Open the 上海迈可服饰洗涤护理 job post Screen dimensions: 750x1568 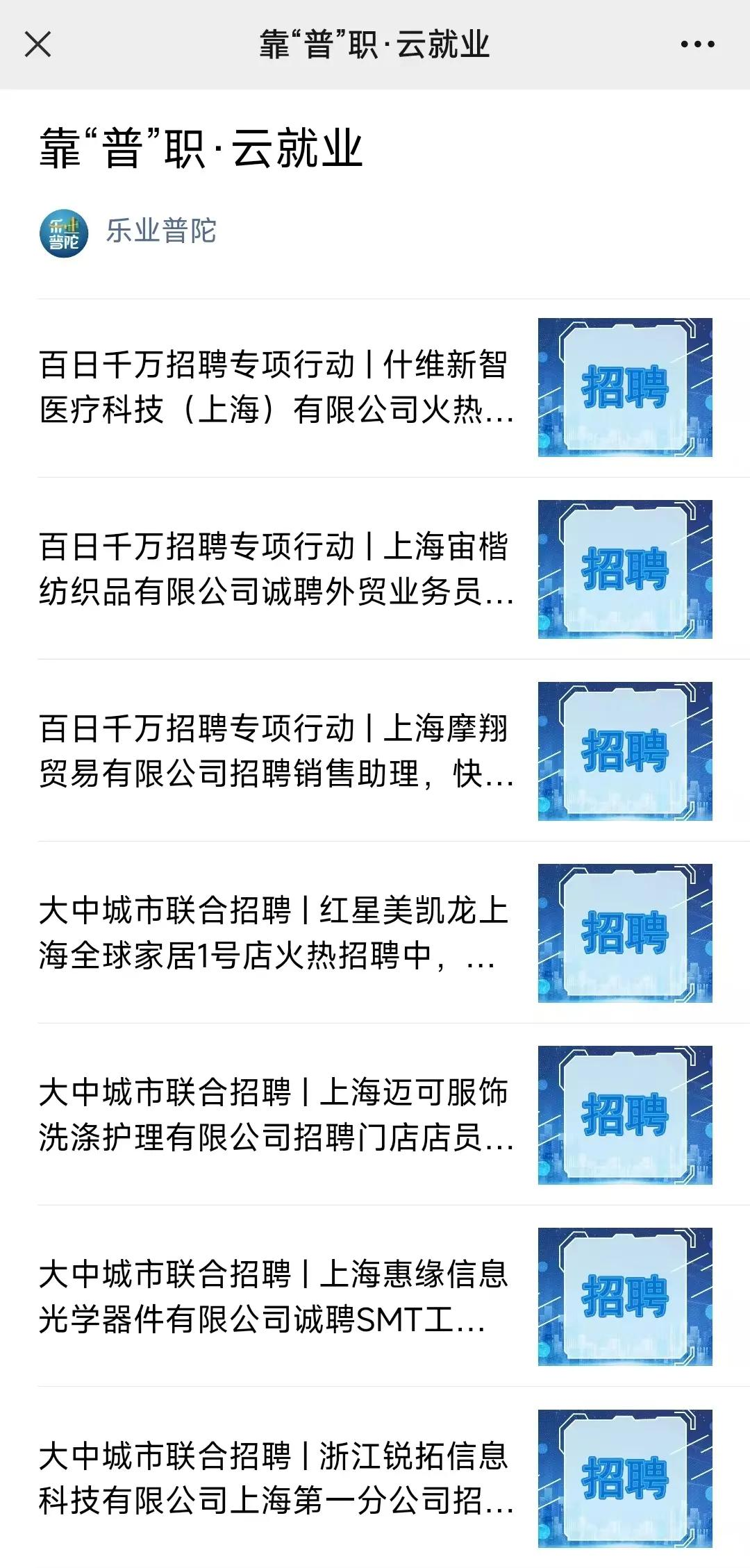click(x=276, y=1115)
